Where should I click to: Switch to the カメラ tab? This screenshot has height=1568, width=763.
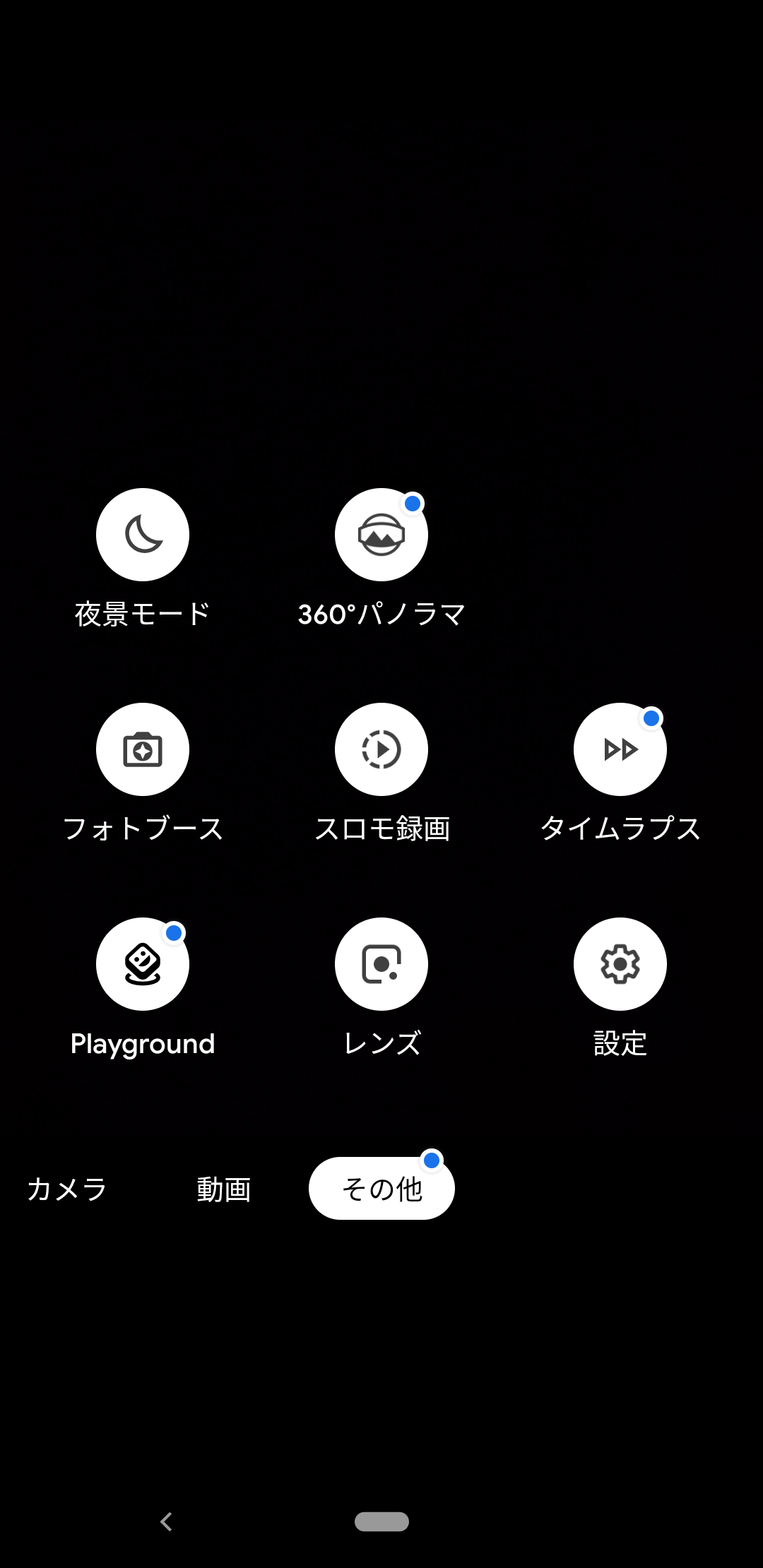tap(66, 1188)
